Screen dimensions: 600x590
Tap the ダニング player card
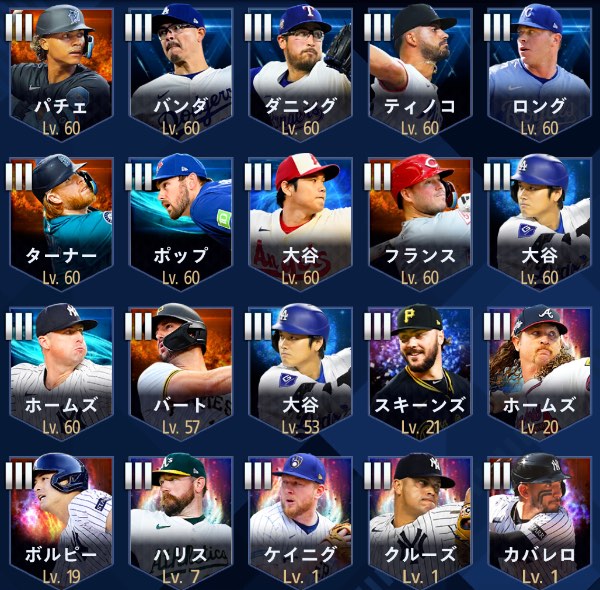[x=300, y=72]
